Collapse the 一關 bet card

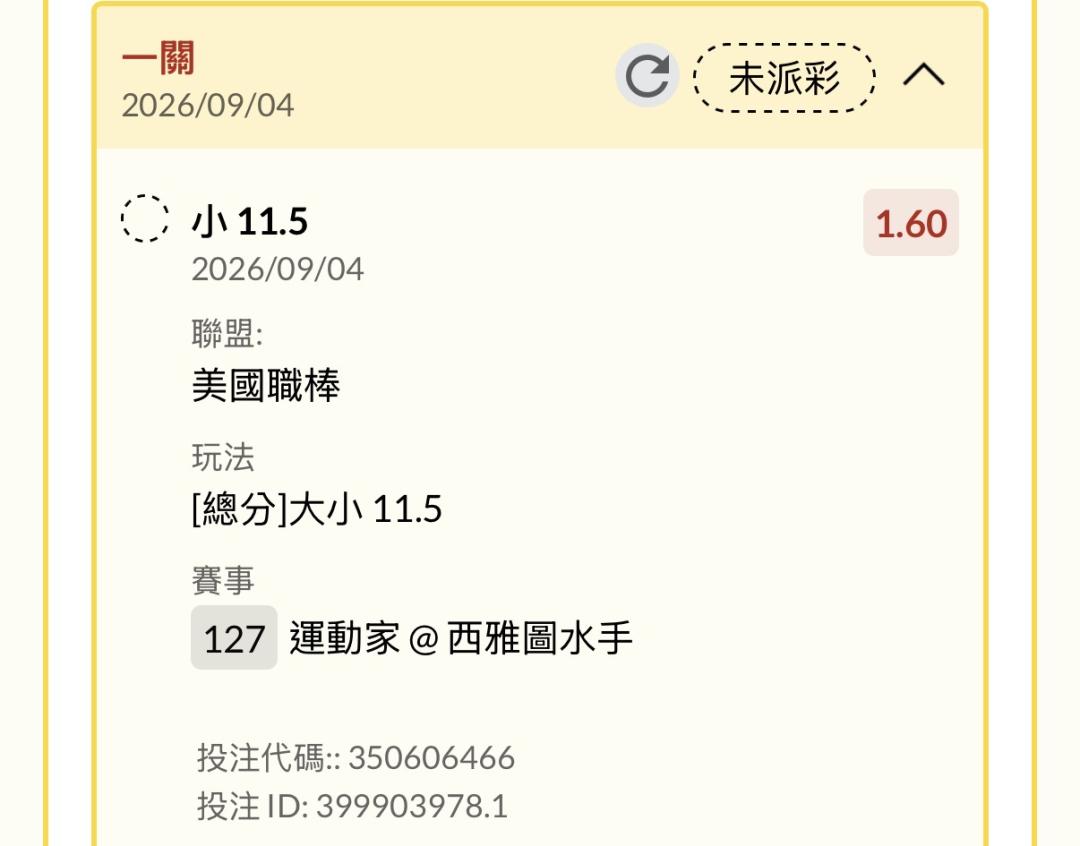(x=923, y=74)
